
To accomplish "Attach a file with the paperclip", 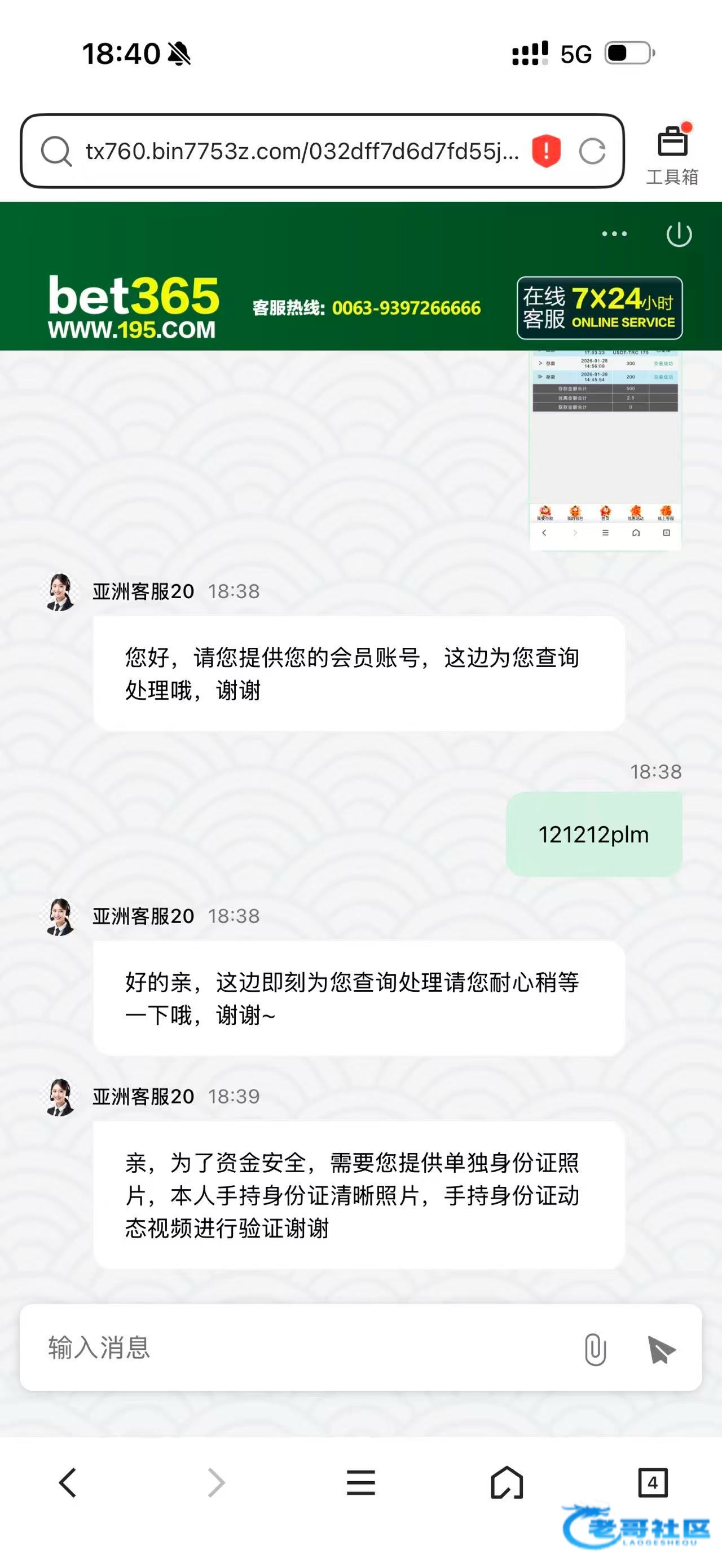I will (x=595, y=1349).
